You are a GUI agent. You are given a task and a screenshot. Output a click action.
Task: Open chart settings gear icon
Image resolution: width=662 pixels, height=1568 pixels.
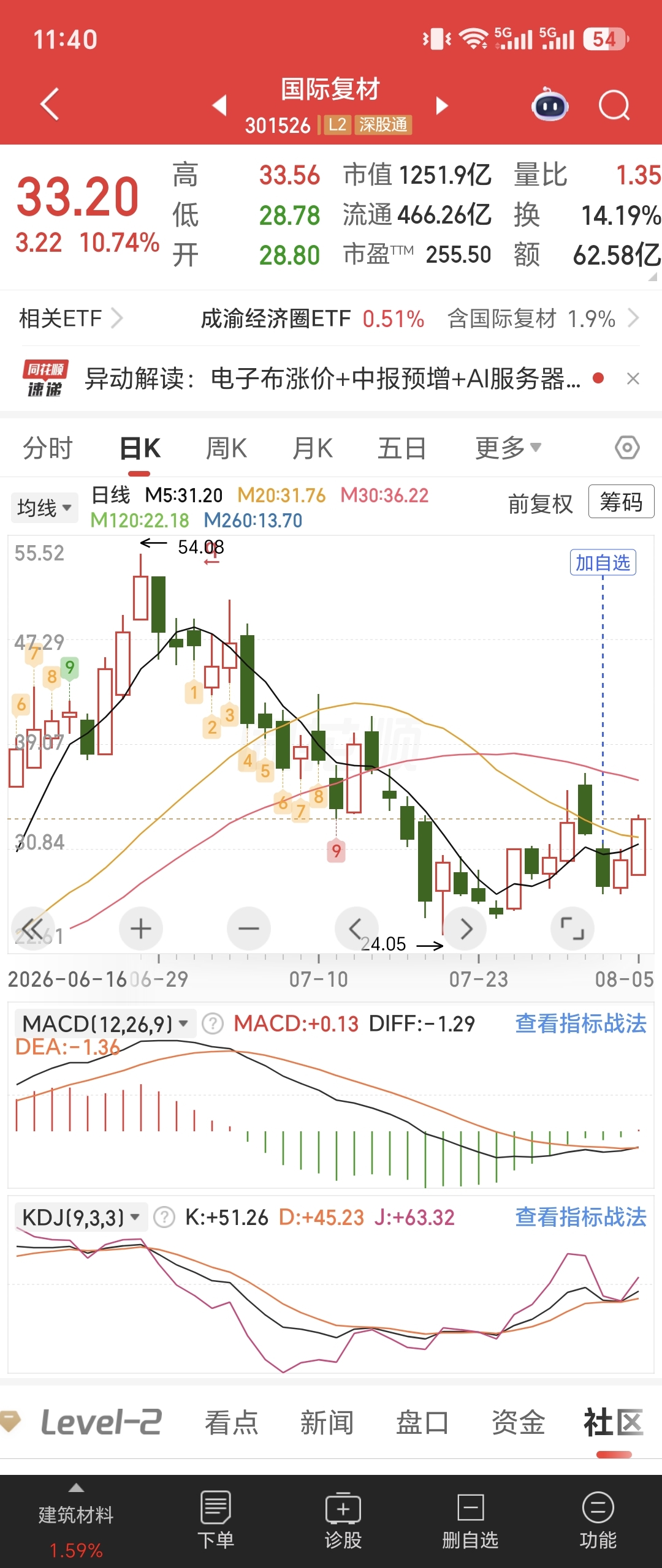coord(627,448)
